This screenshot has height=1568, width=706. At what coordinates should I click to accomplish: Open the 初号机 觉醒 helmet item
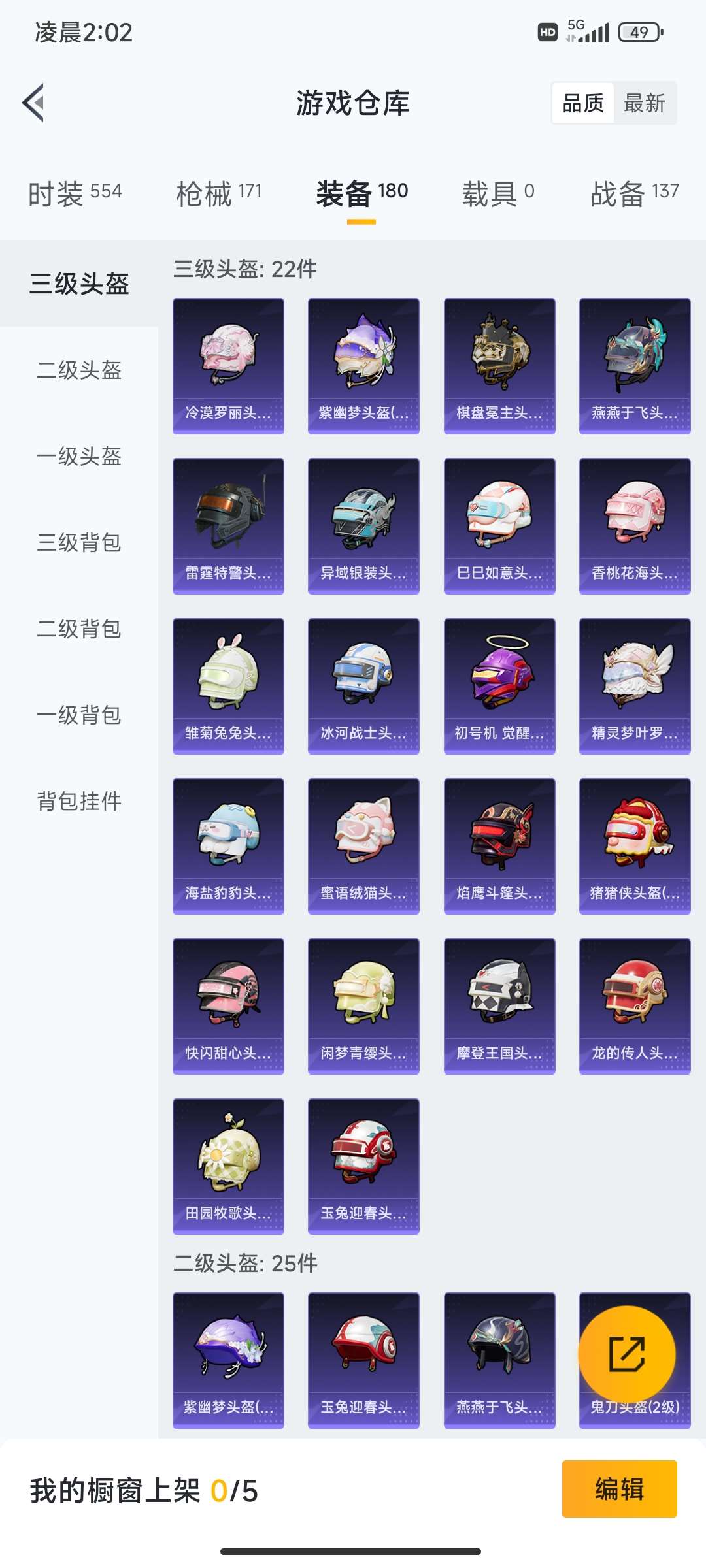click(499, 686)
